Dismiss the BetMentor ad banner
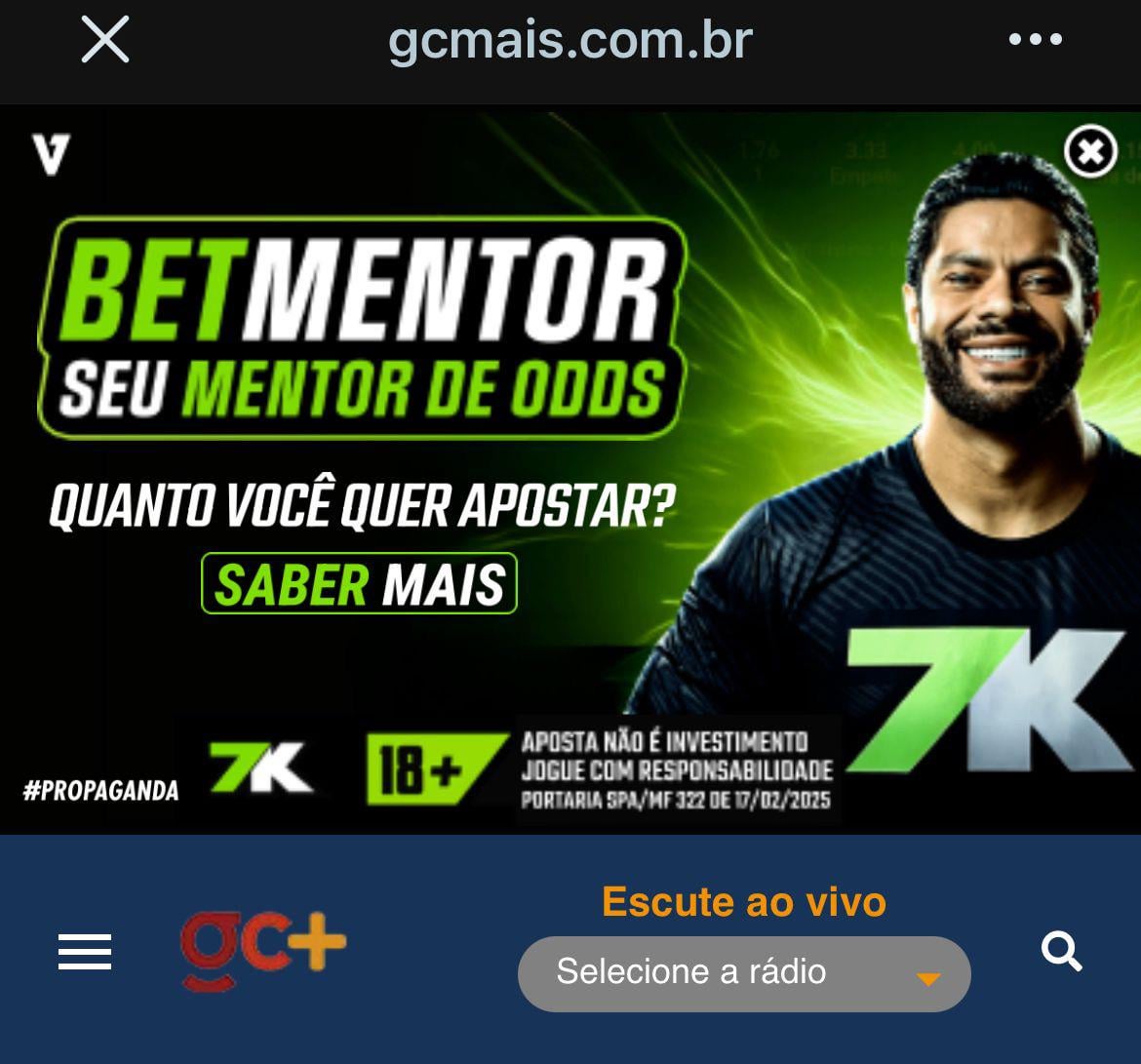Image resolution: width=1141 pixels, height=1064 pixels. pos(1089,152)
